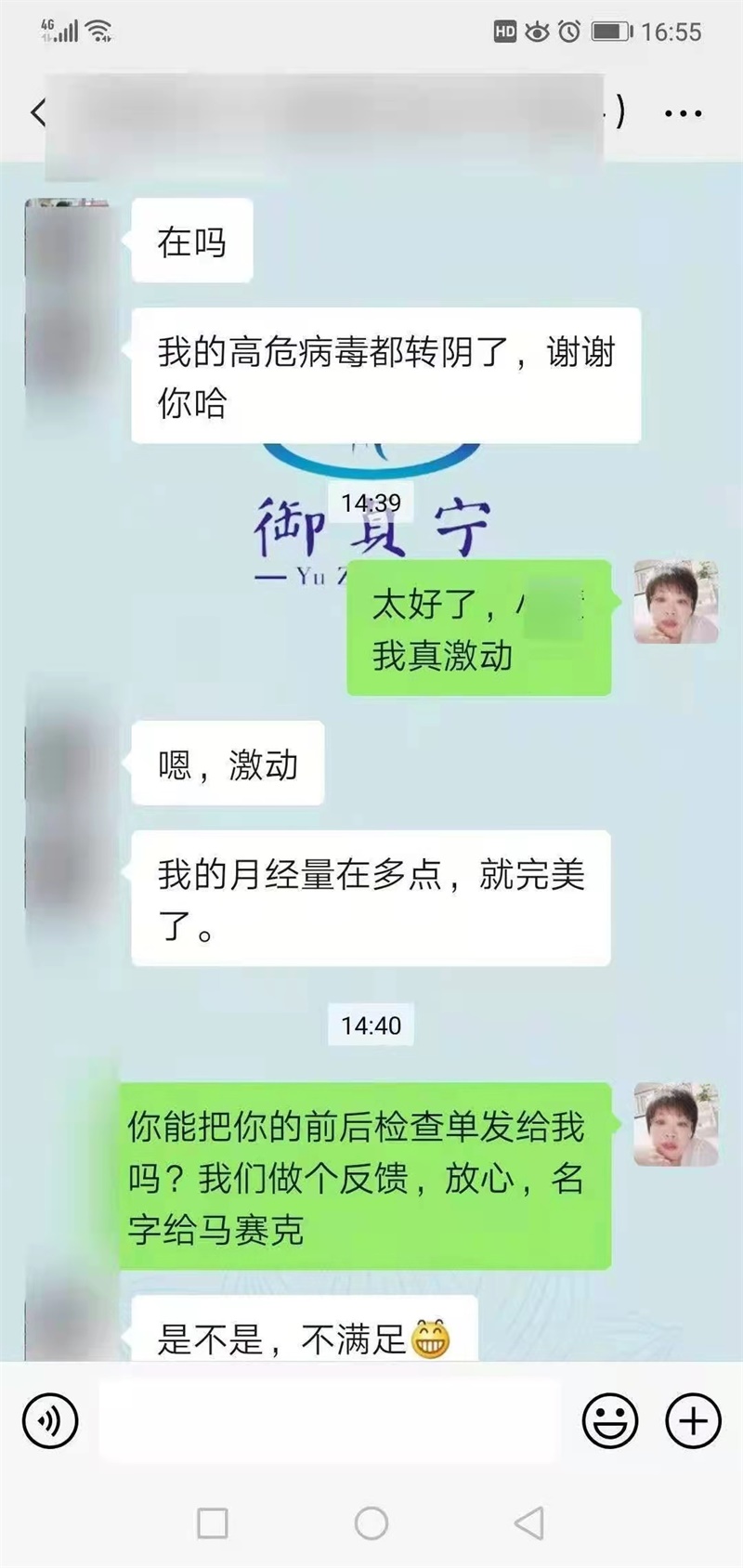Tap the message text field
Screen dimensions: 743x1568
(x=330, y=1420)
